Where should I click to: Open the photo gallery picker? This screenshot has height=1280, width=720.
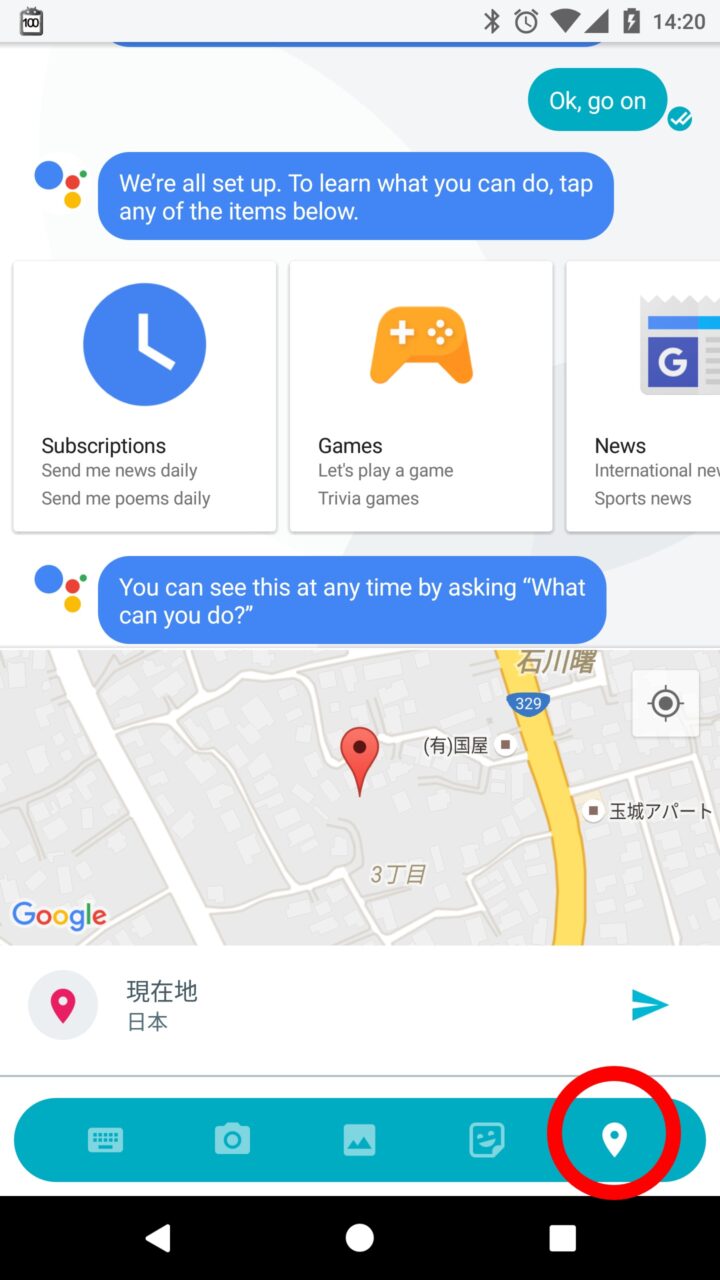(359, 1139)
